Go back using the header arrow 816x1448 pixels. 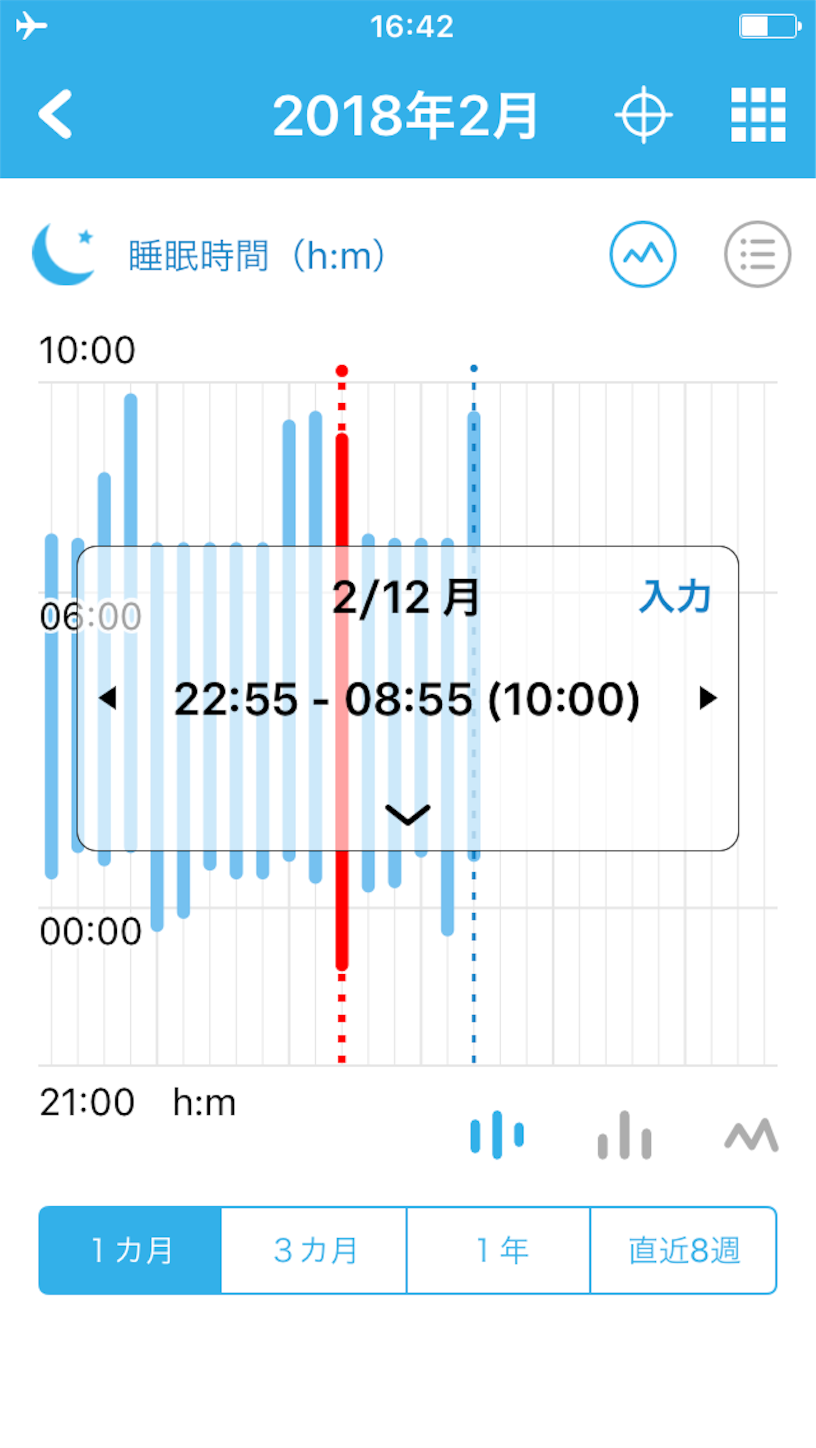point(56,115)
